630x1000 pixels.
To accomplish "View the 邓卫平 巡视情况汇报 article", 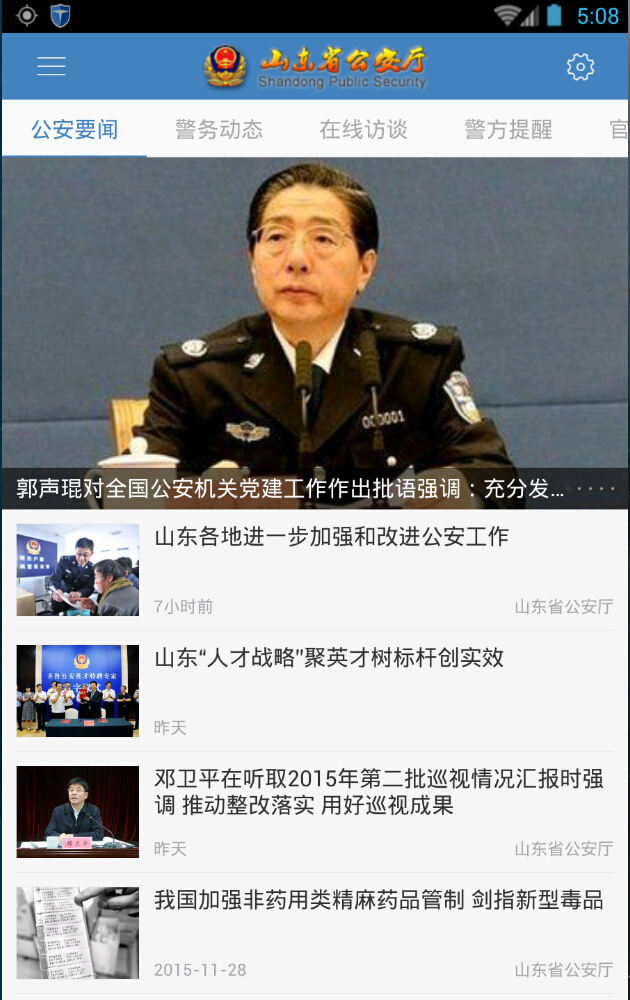I will (x=378, y=792).
